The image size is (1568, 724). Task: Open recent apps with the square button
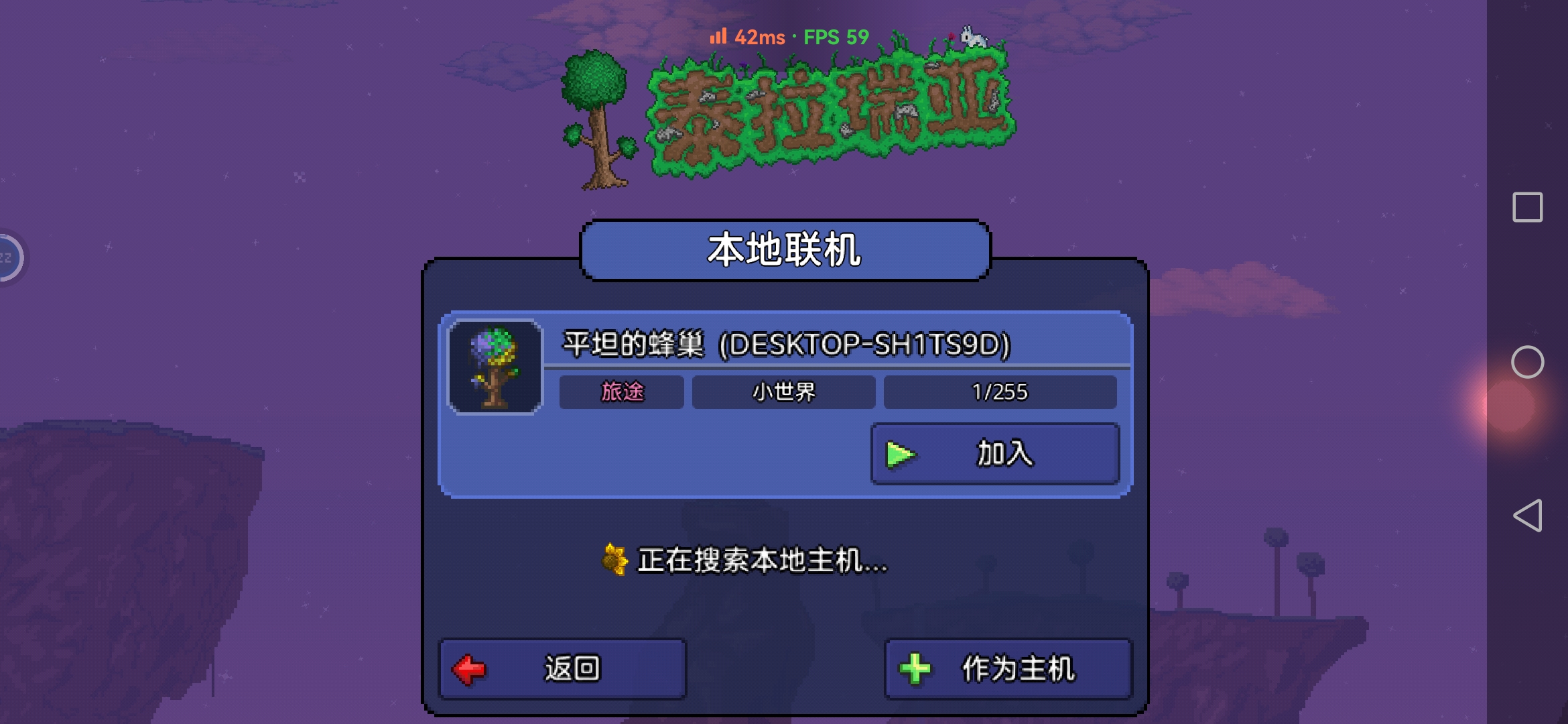click(1527, 207)
